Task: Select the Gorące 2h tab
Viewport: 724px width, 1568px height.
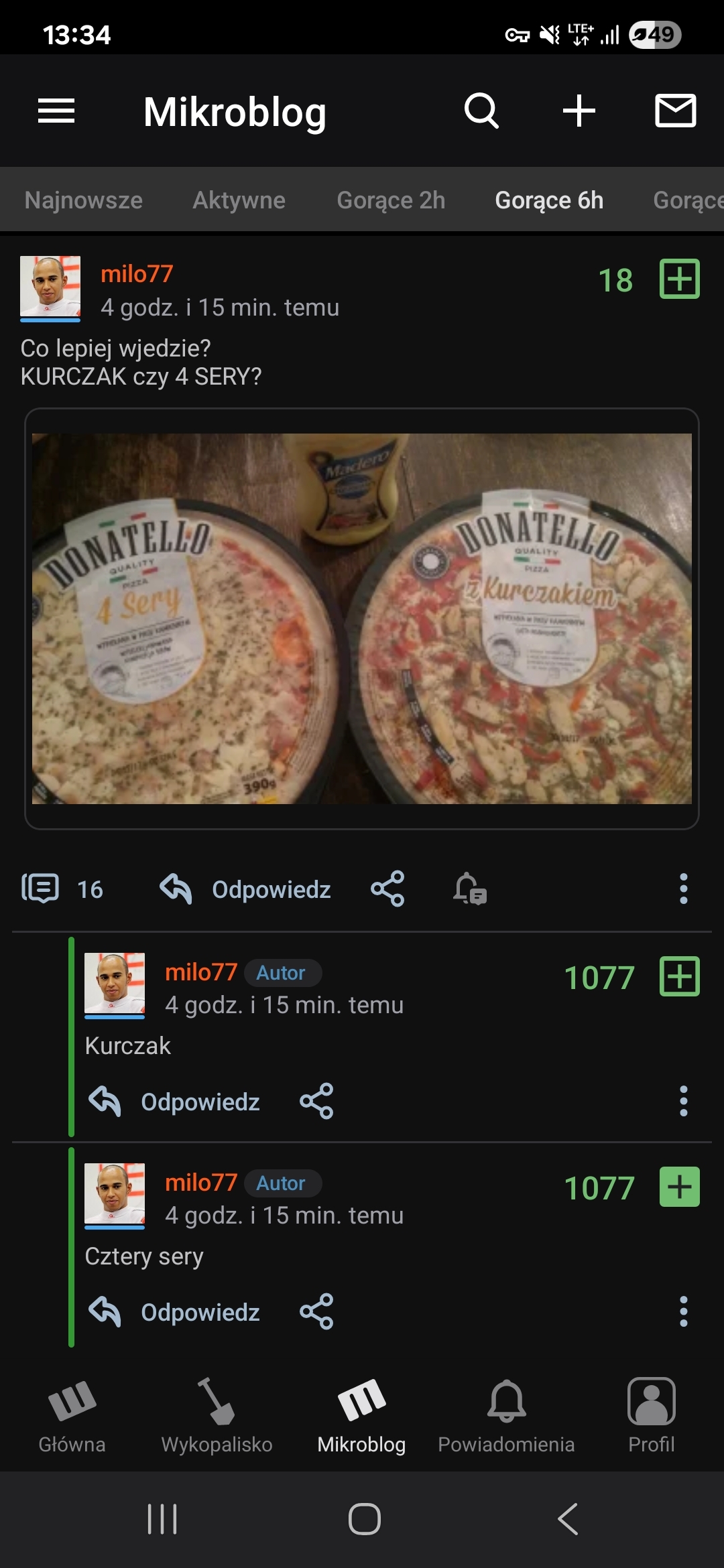Action: [391, 200]
